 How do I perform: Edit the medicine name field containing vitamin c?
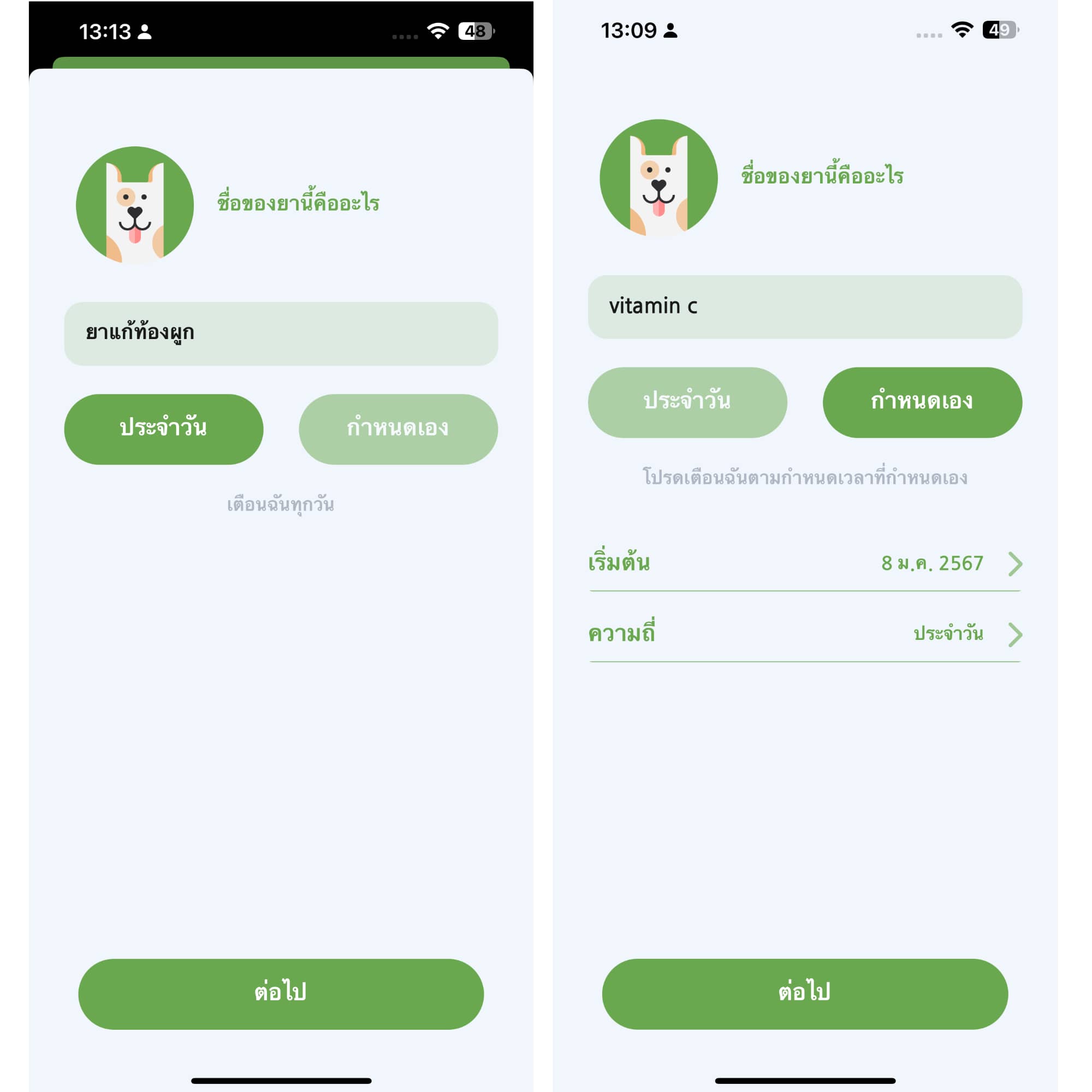click(804, 307)
